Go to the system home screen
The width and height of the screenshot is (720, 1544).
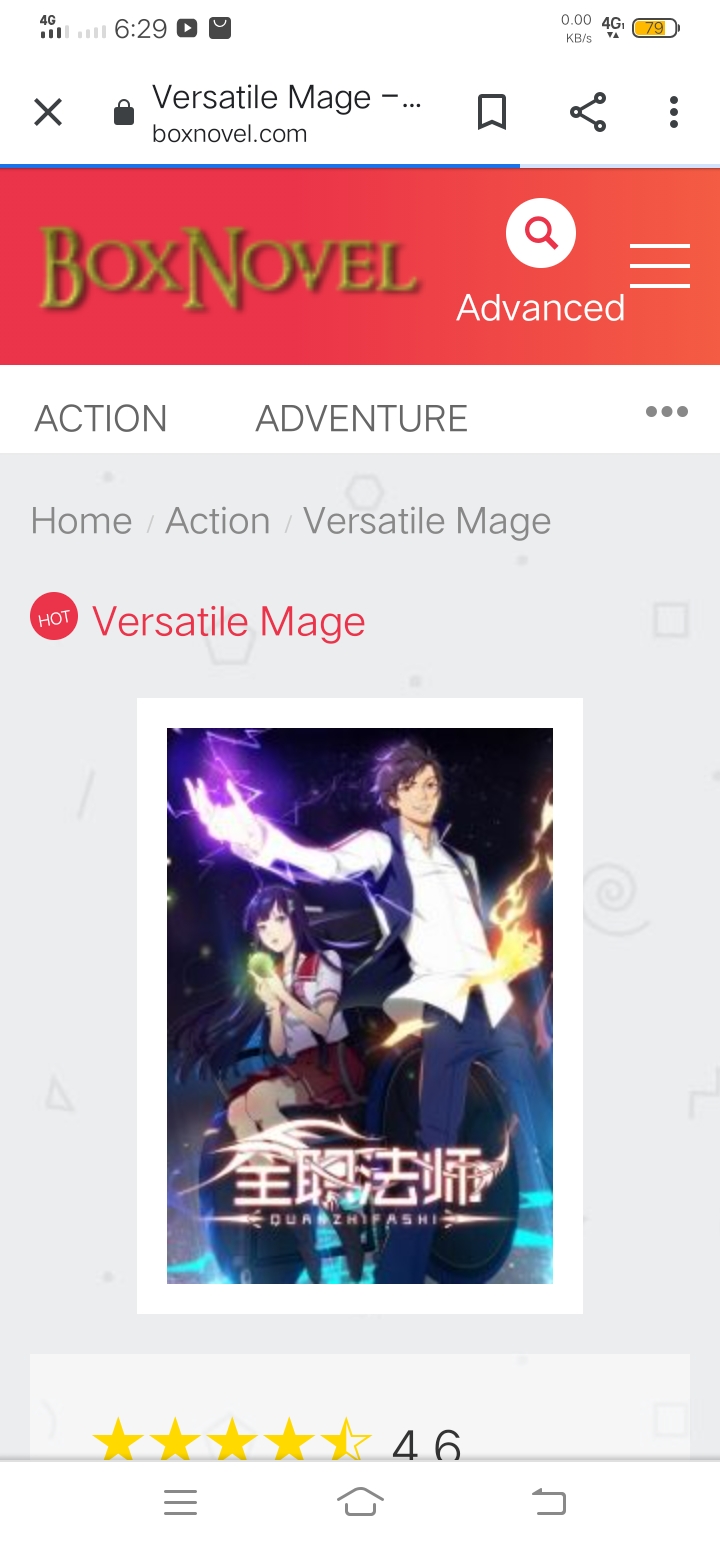361,1501
